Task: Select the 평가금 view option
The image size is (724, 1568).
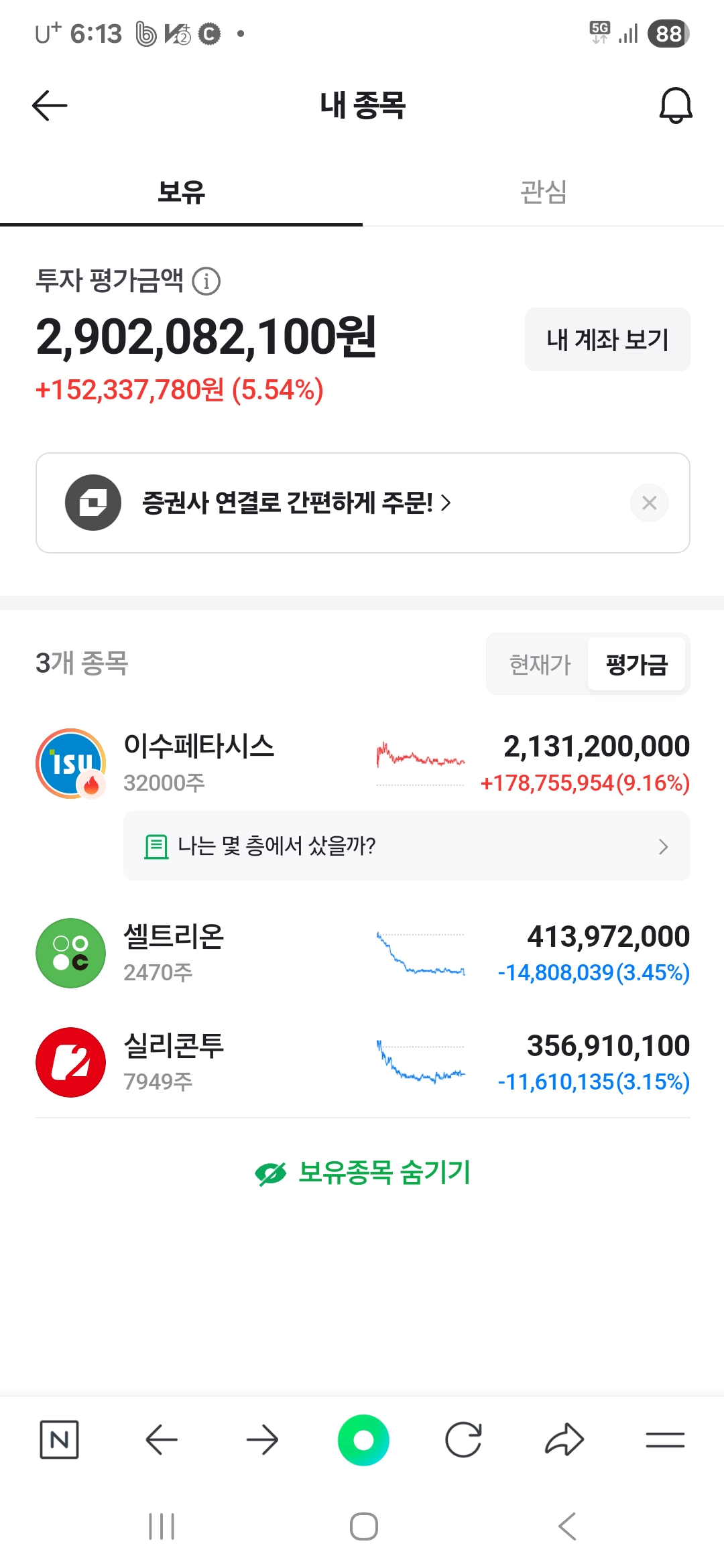Action: (x=636, y=665)
